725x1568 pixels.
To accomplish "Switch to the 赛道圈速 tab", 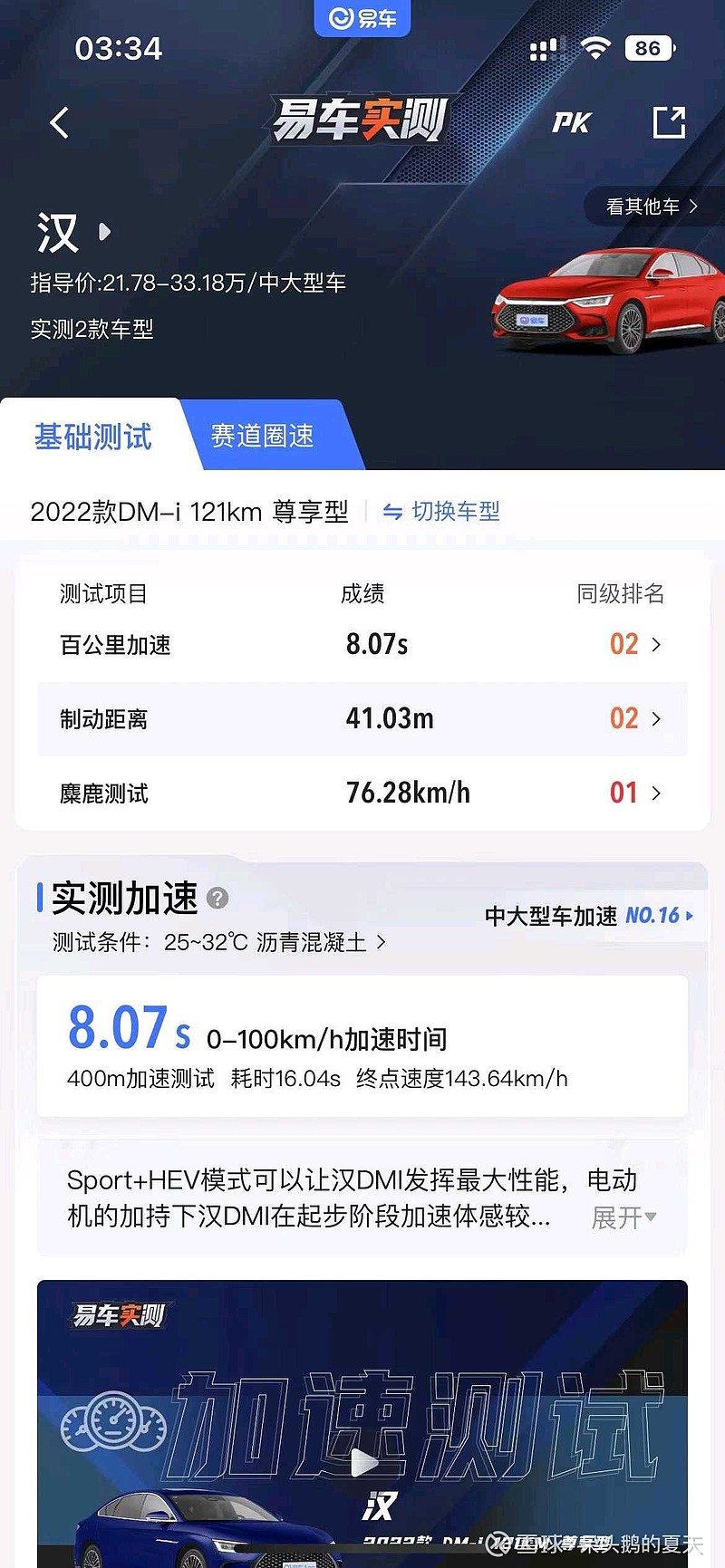I will click(x=263, y=436).
